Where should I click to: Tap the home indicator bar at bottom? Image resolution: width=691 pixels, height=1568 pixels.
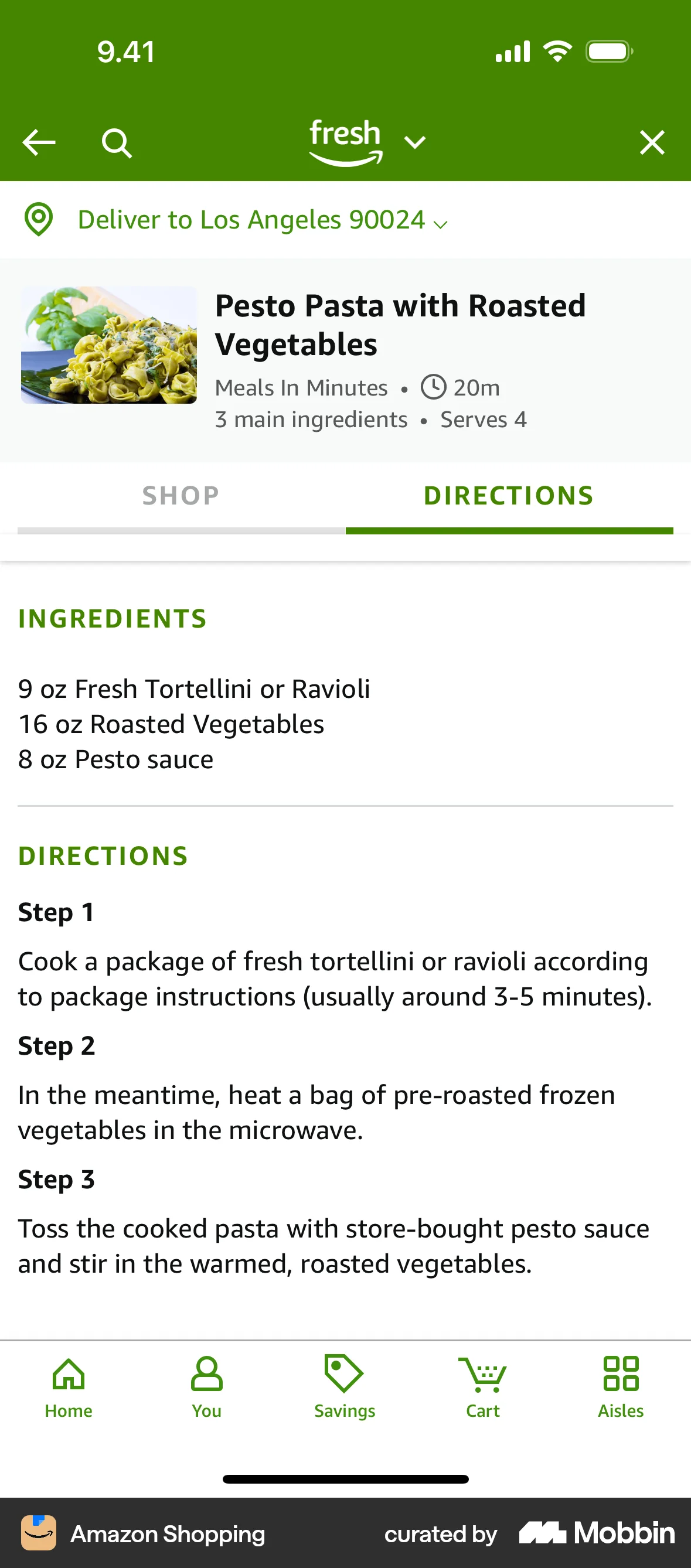click(345, 1478)
